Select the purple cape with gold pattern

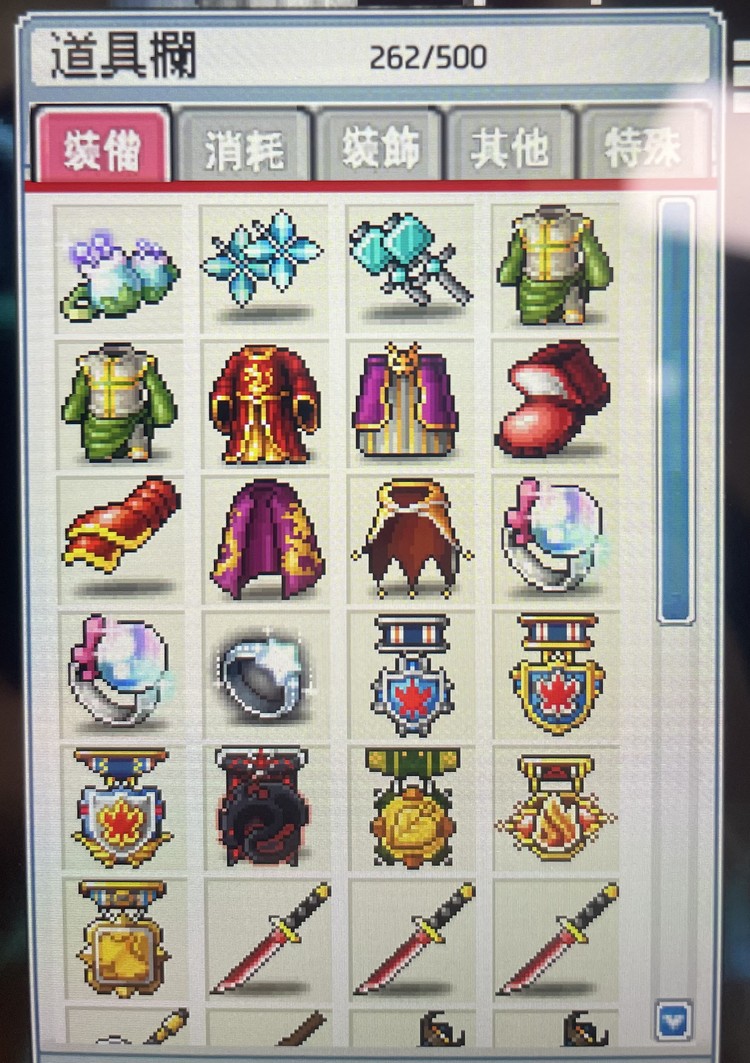(265, 540)
